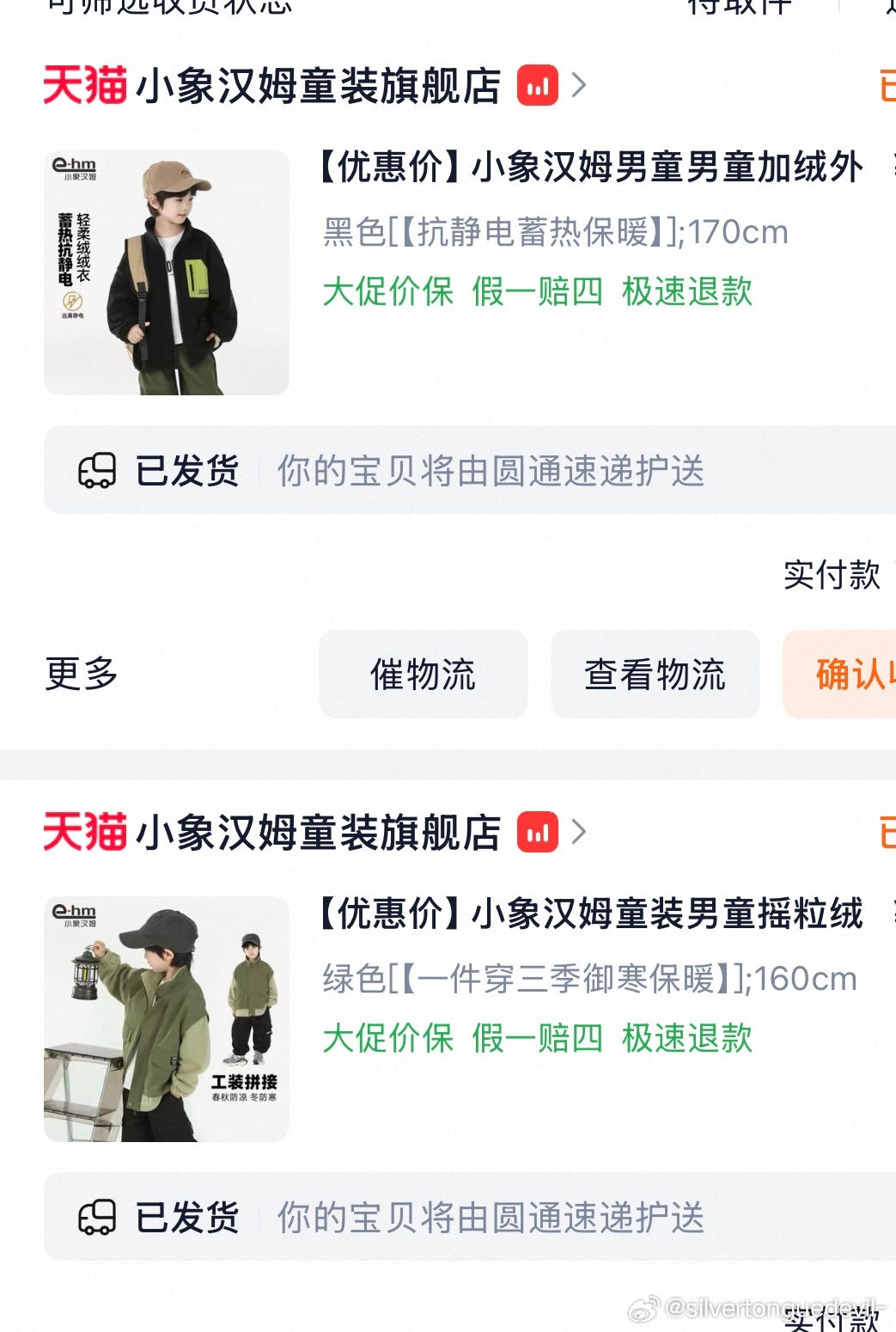
Task: Open the green fleece jacket product image
Action: pos(167,1019)
